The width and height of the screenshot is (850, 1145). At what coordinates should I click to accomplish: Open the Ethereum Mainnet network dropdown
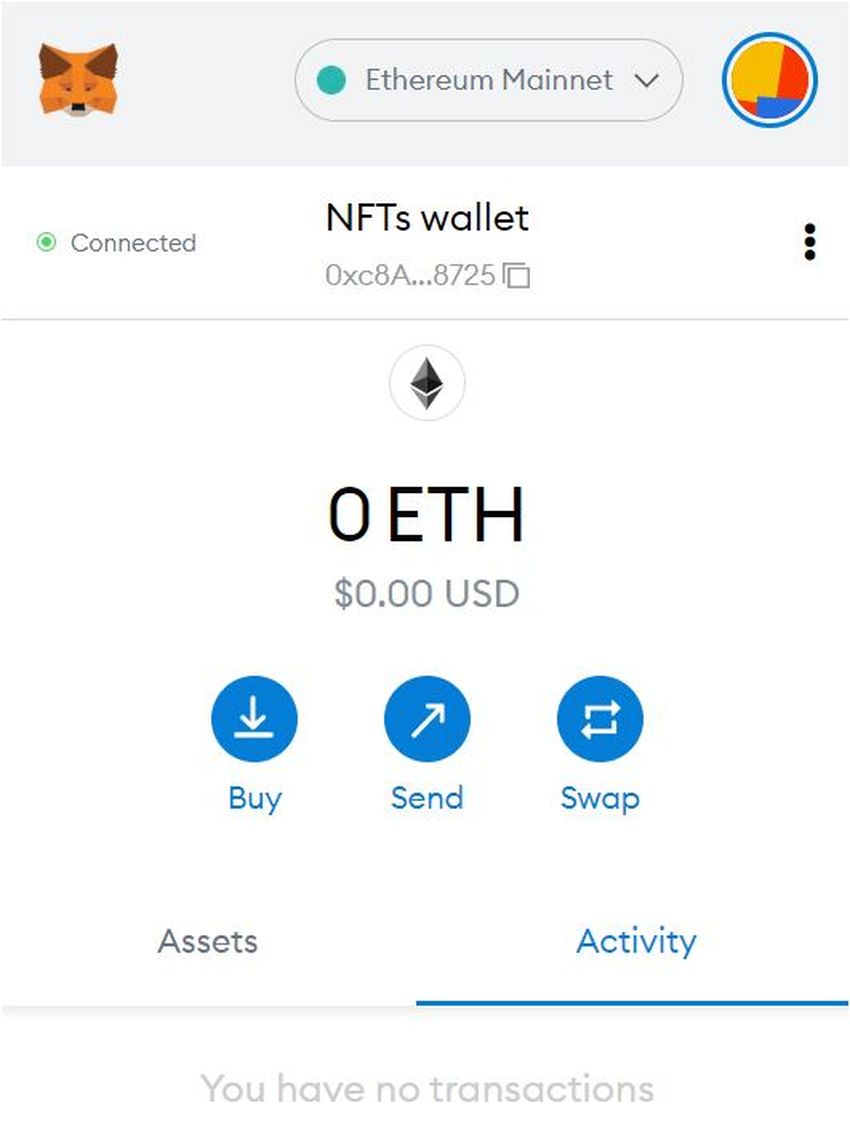point(488,80)
